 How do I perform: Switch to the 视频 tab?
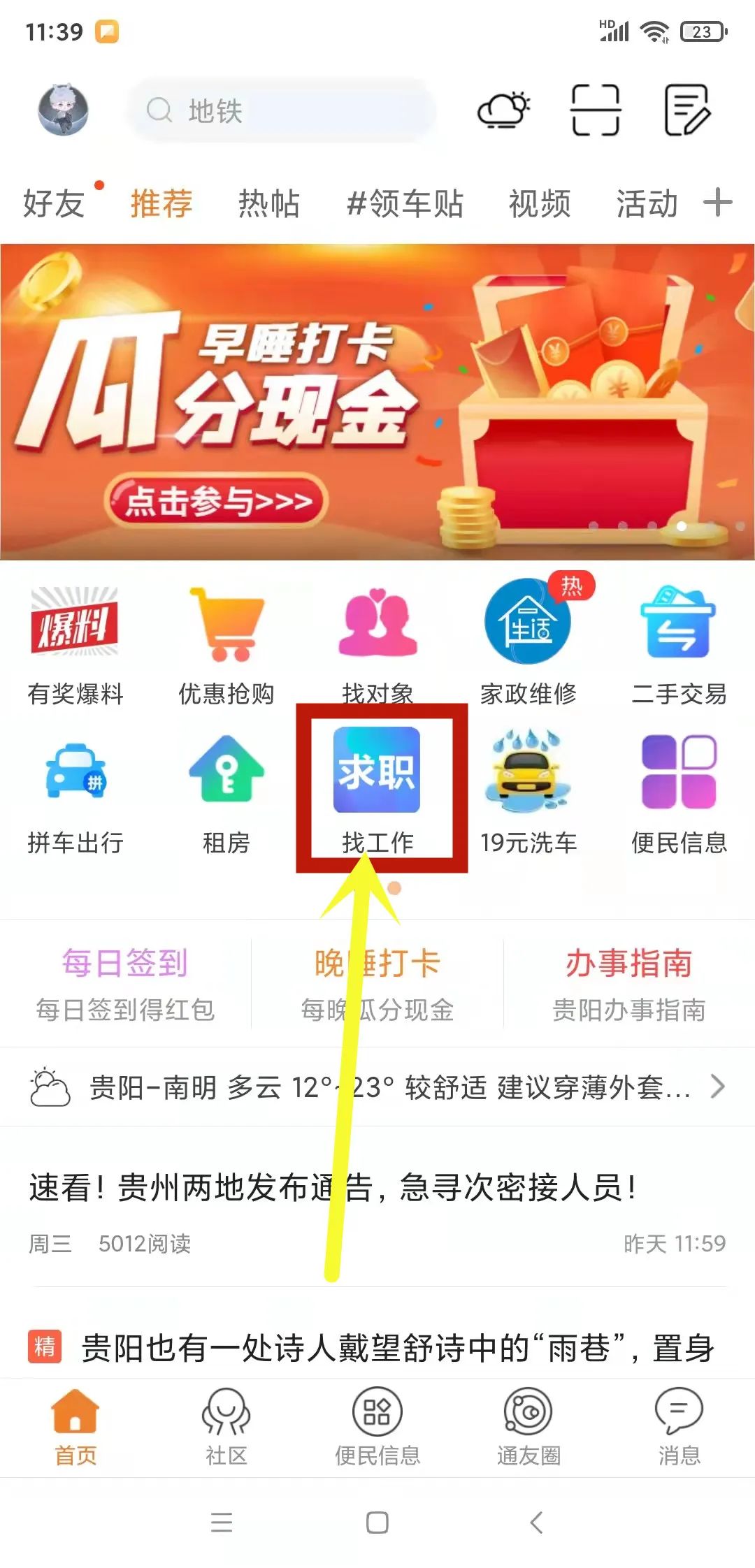click(x=539, y=203)
